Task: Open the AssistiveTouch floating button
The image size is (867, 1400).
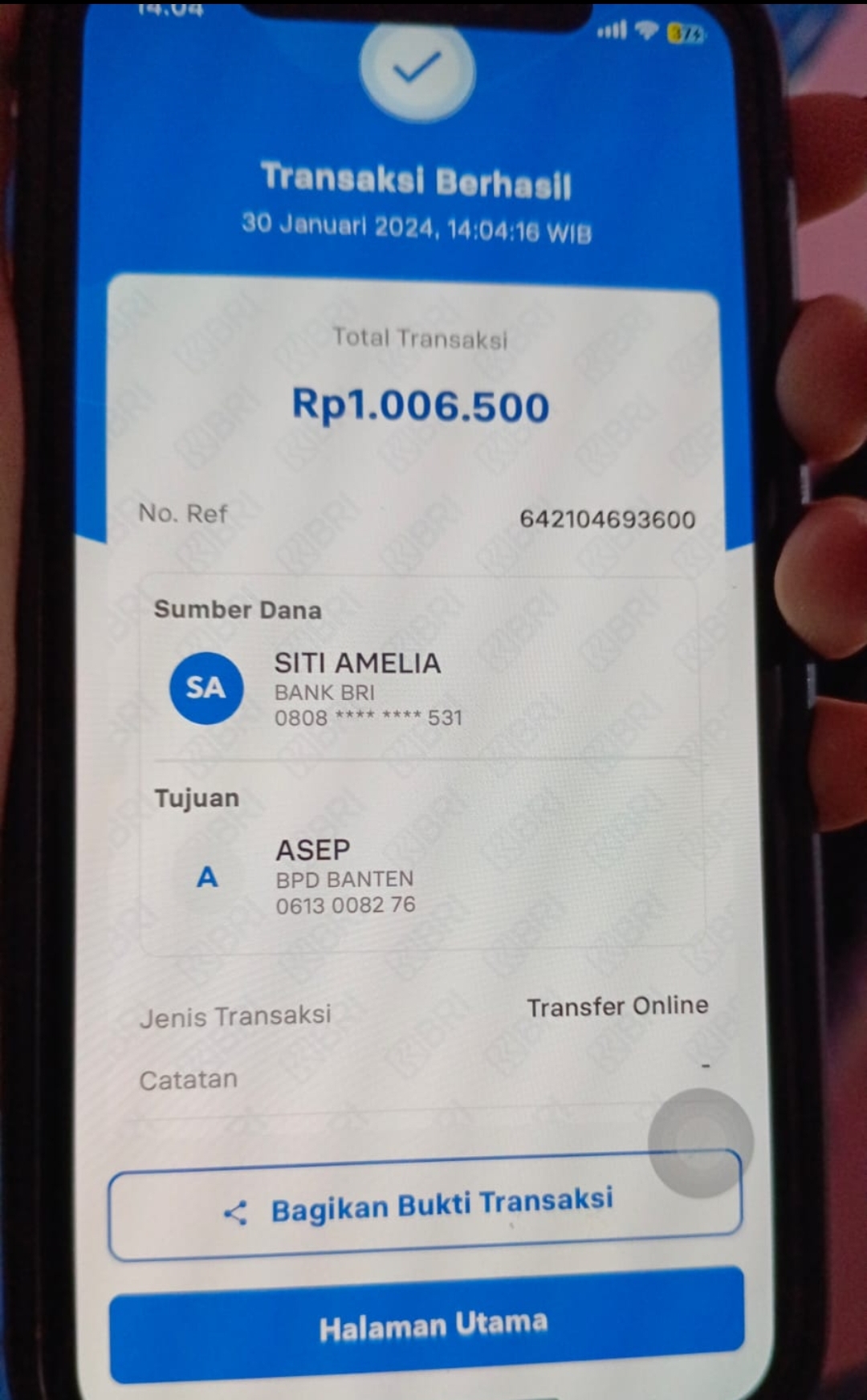Action: pos(700,1140)
